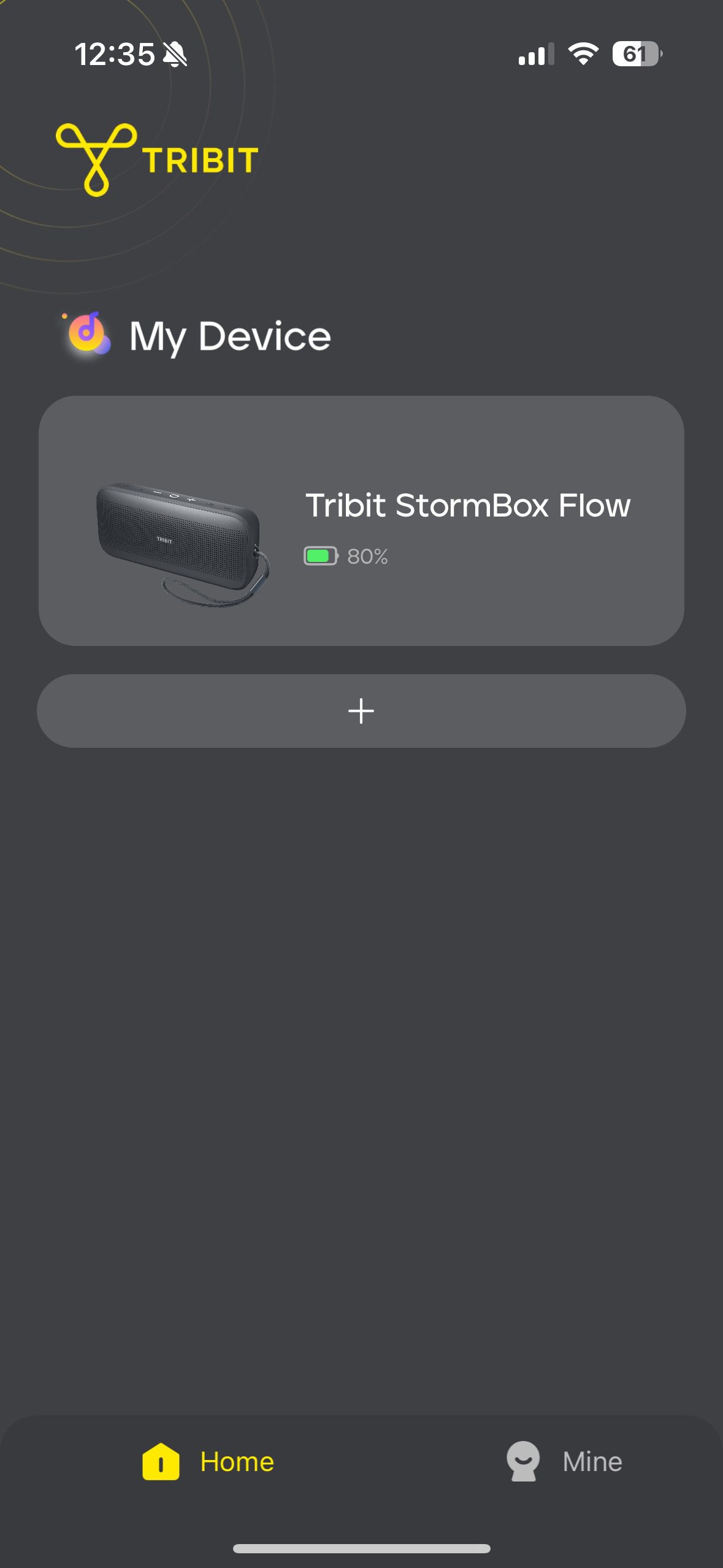Switch to the Mine tab
This screenshot has width=723, height=1568.
click(564, 1461)
